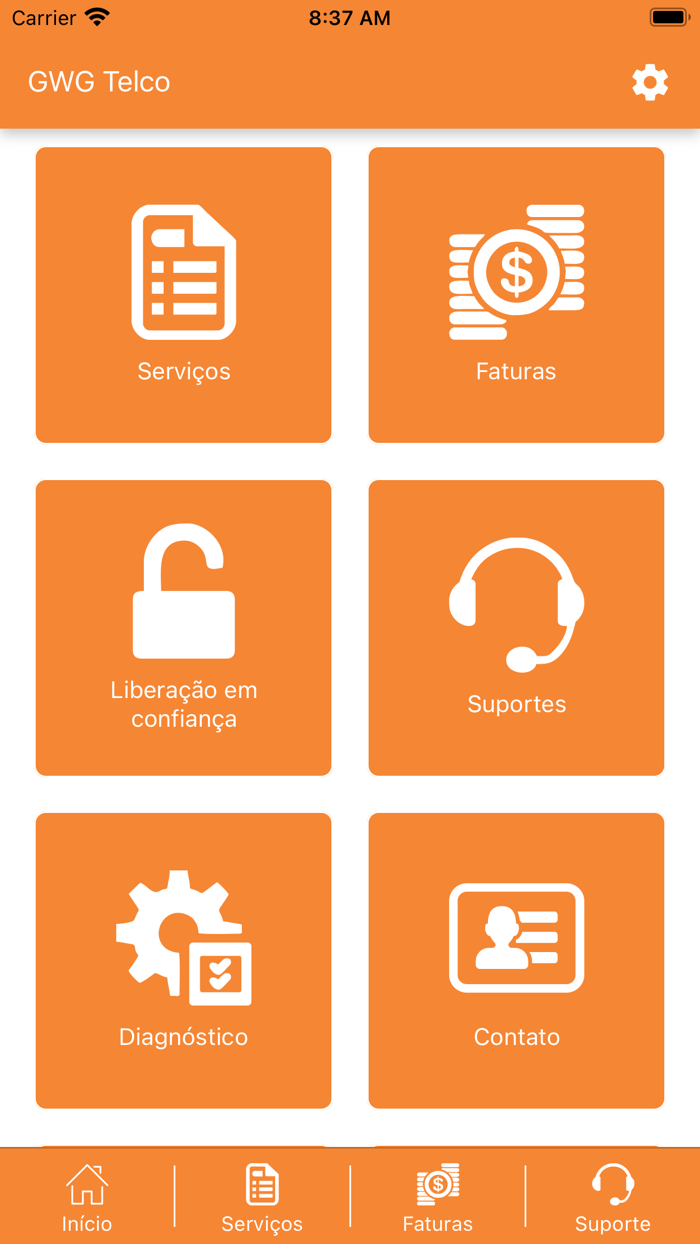
Task: Open the settings gear icon
Action: (650, 82)
